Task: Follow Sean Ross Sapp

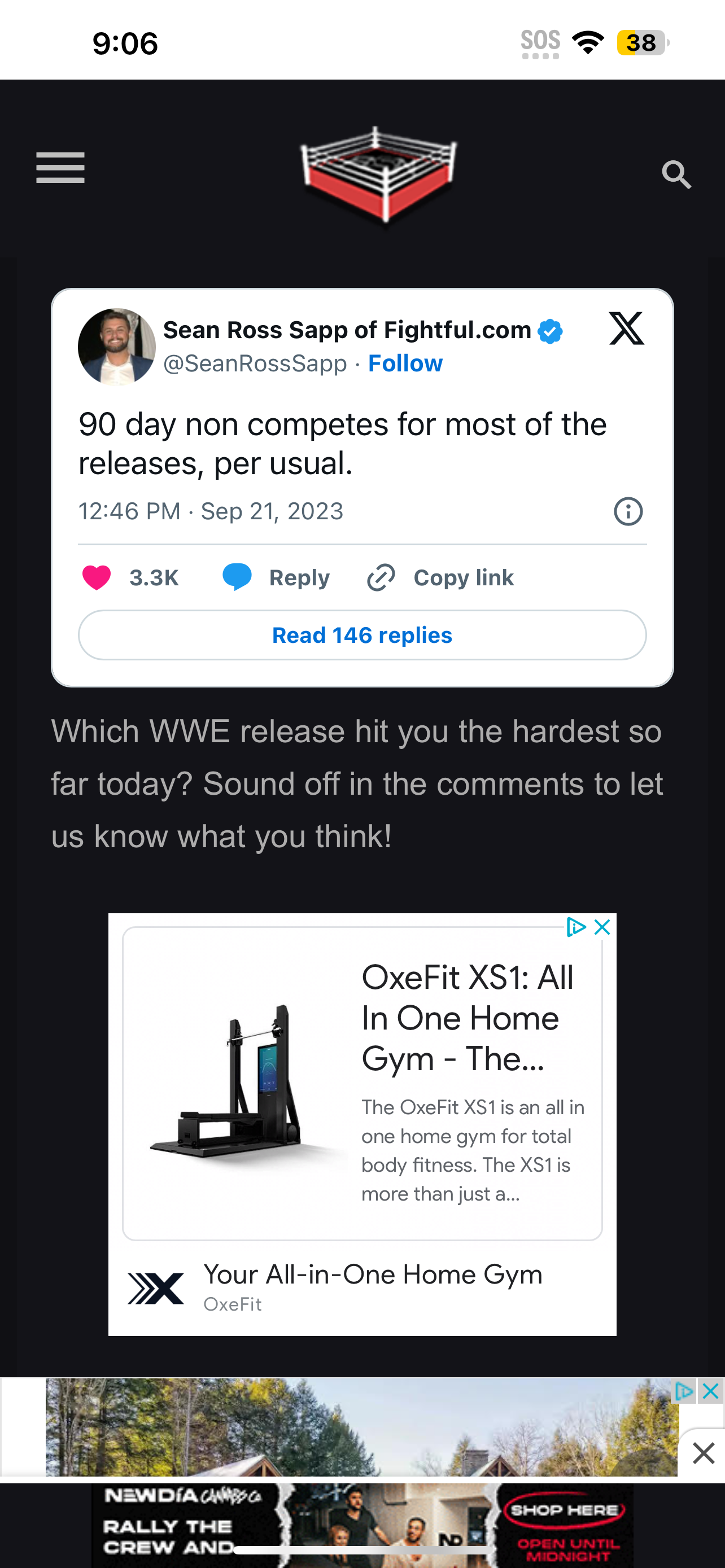Action: (405, 363)
